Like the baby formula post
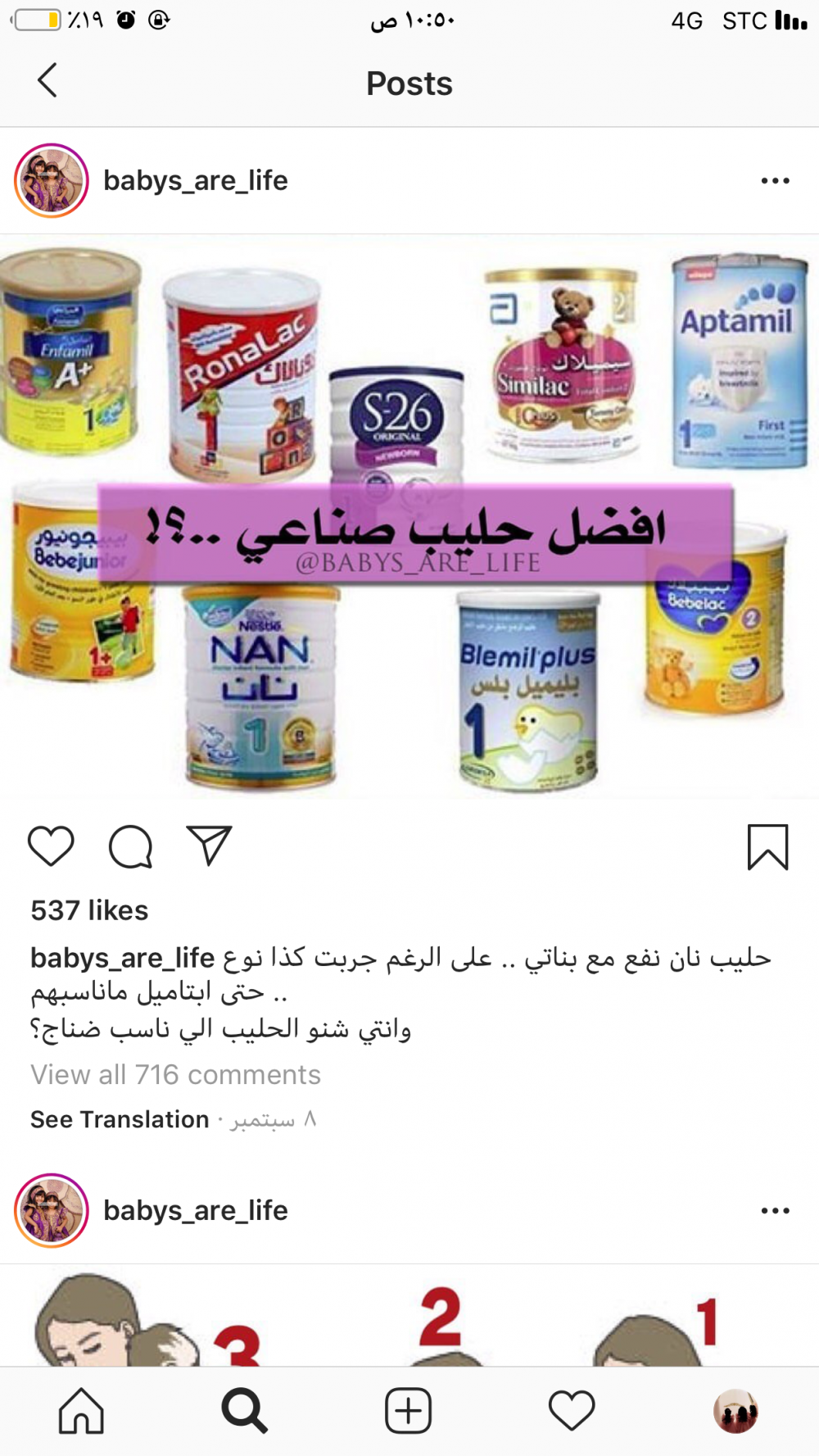819x1456 pixels. click(51, 846)
